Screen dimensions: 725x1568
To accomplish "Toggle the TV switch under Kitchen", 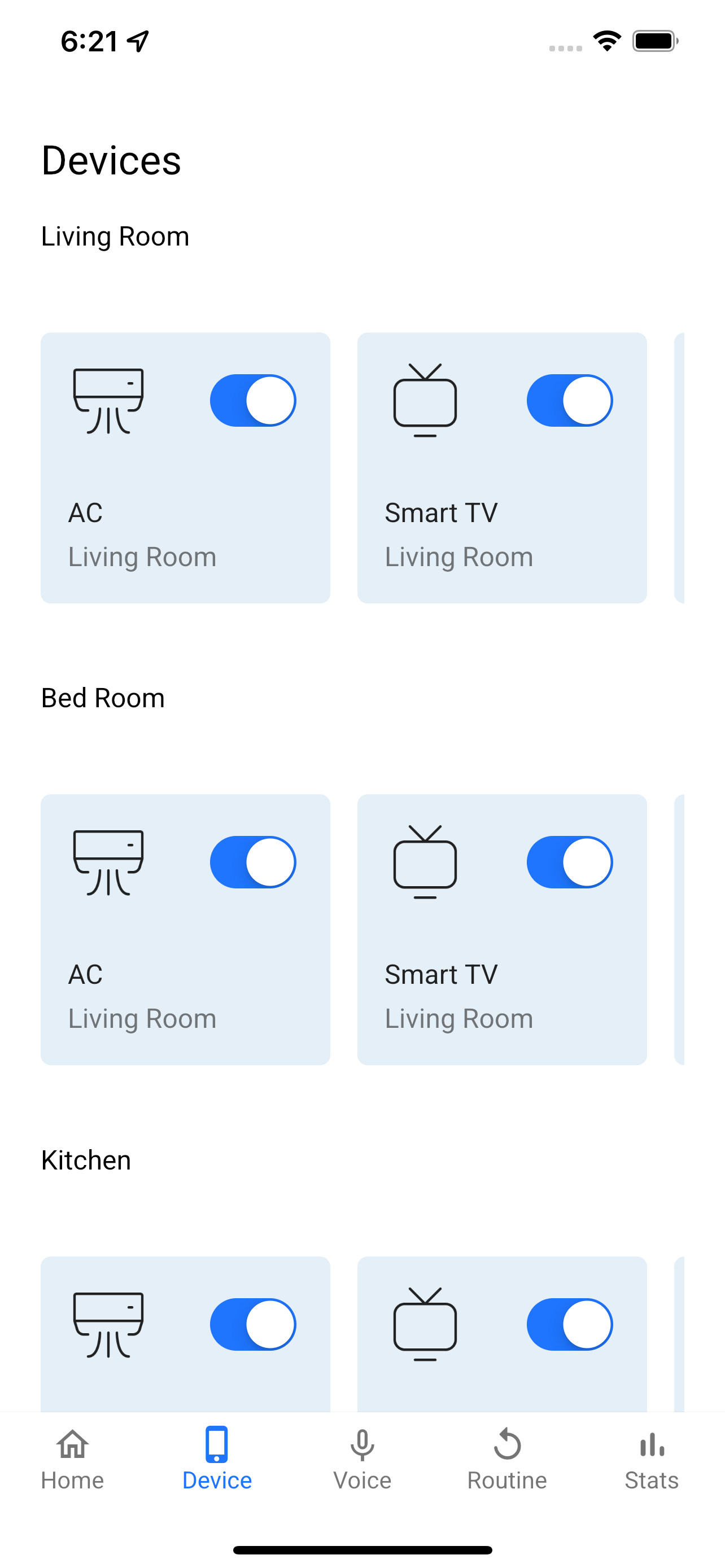I will [569, 1324].
